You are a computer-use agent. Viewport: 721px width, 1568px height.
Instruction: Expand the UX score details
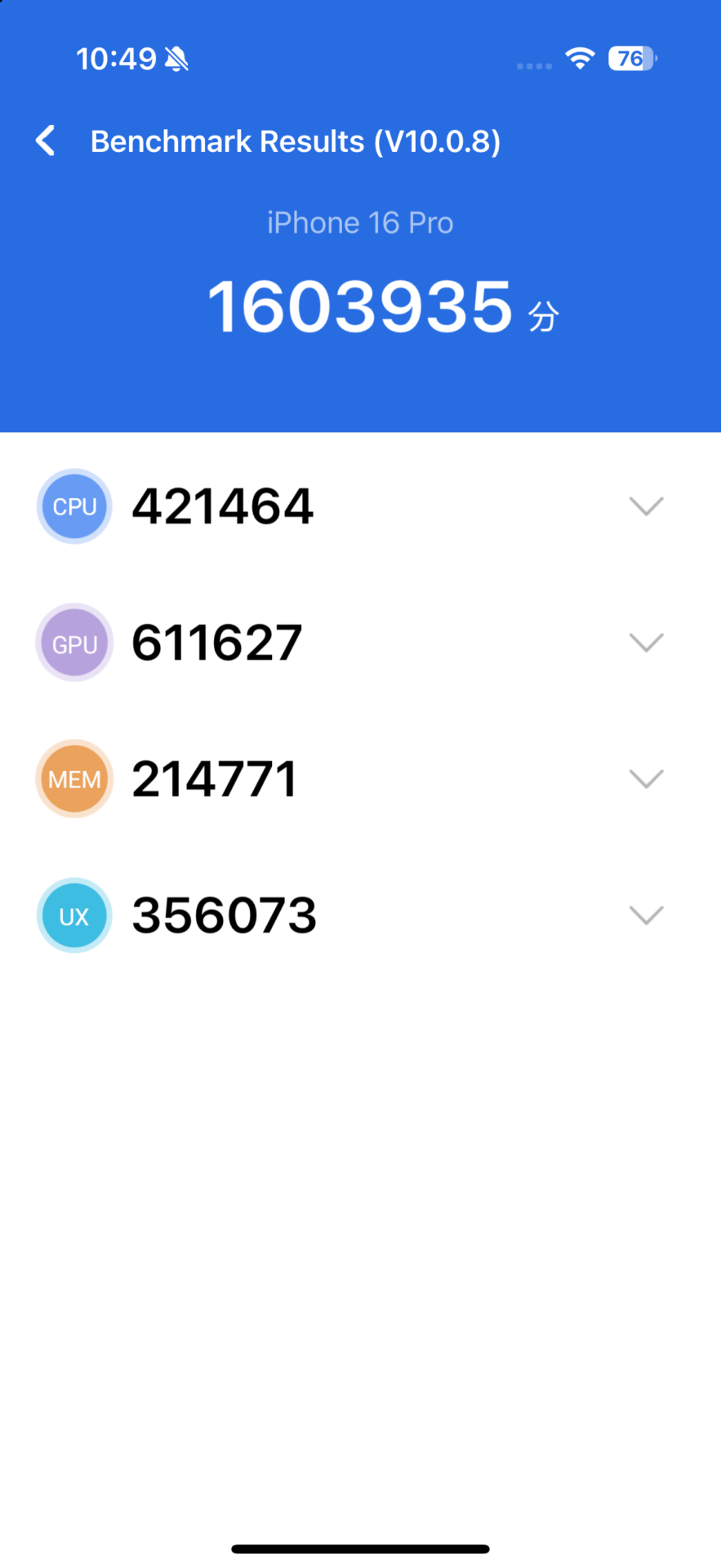coord(646,915)
